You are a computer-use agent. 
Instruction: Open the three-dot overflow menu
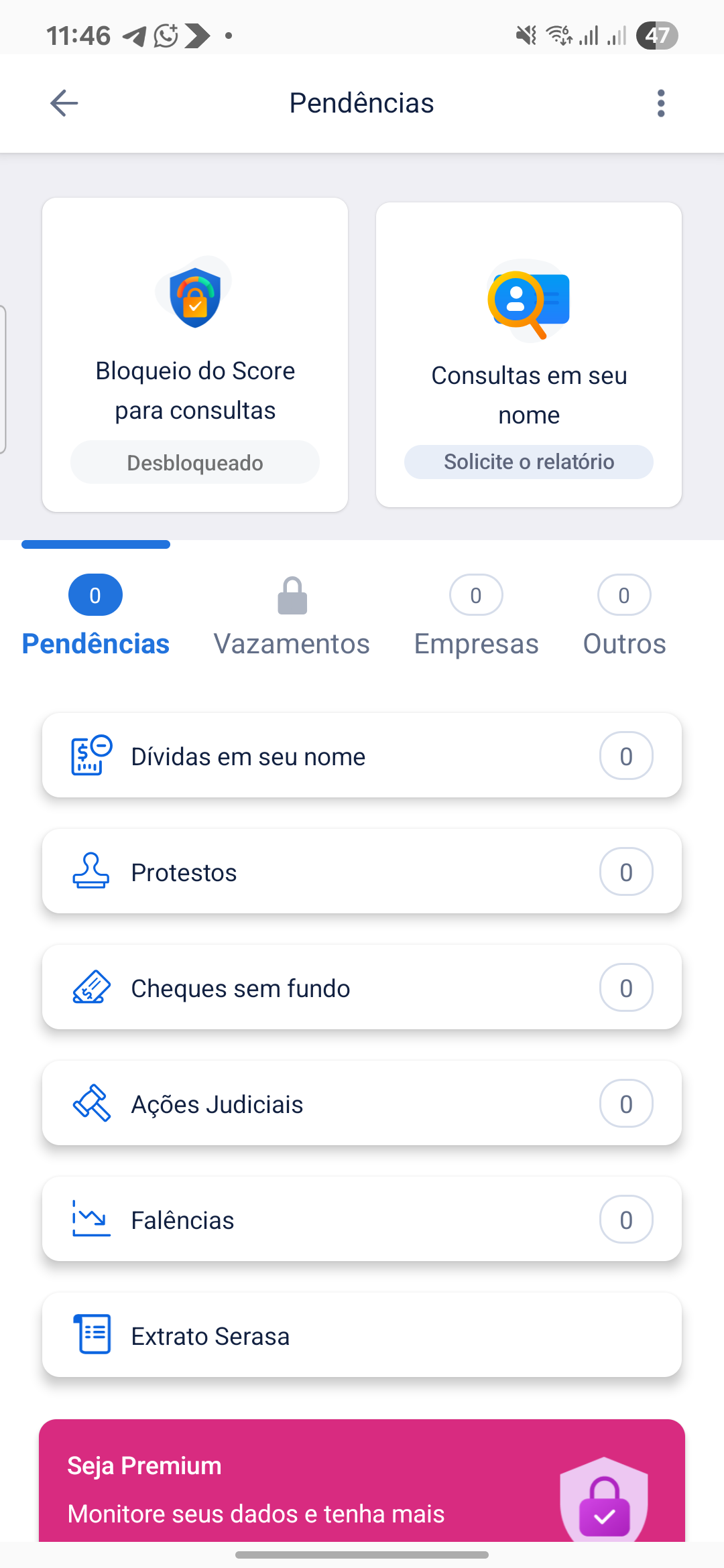pos(661,103)
